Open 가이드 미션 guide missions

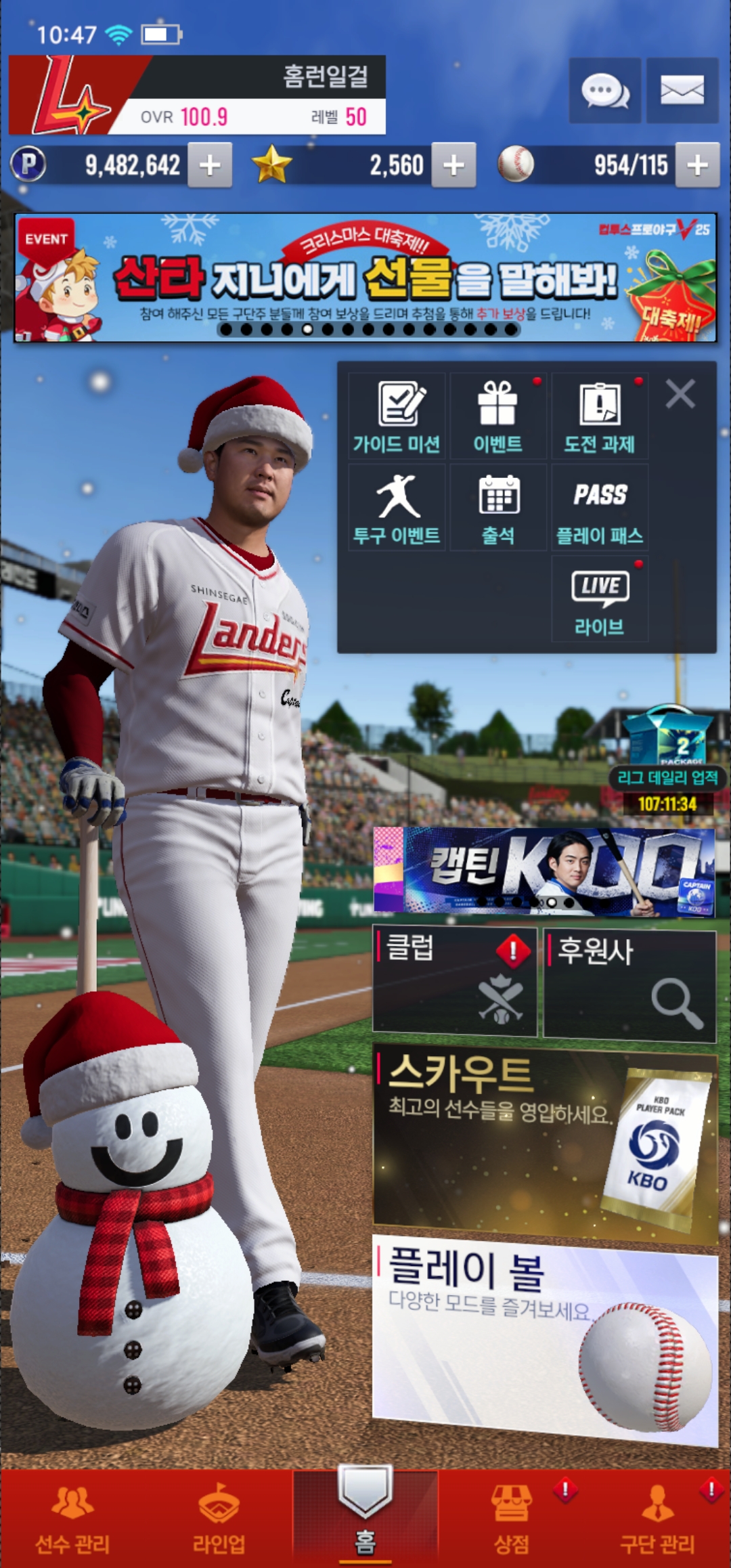[397, 417]
